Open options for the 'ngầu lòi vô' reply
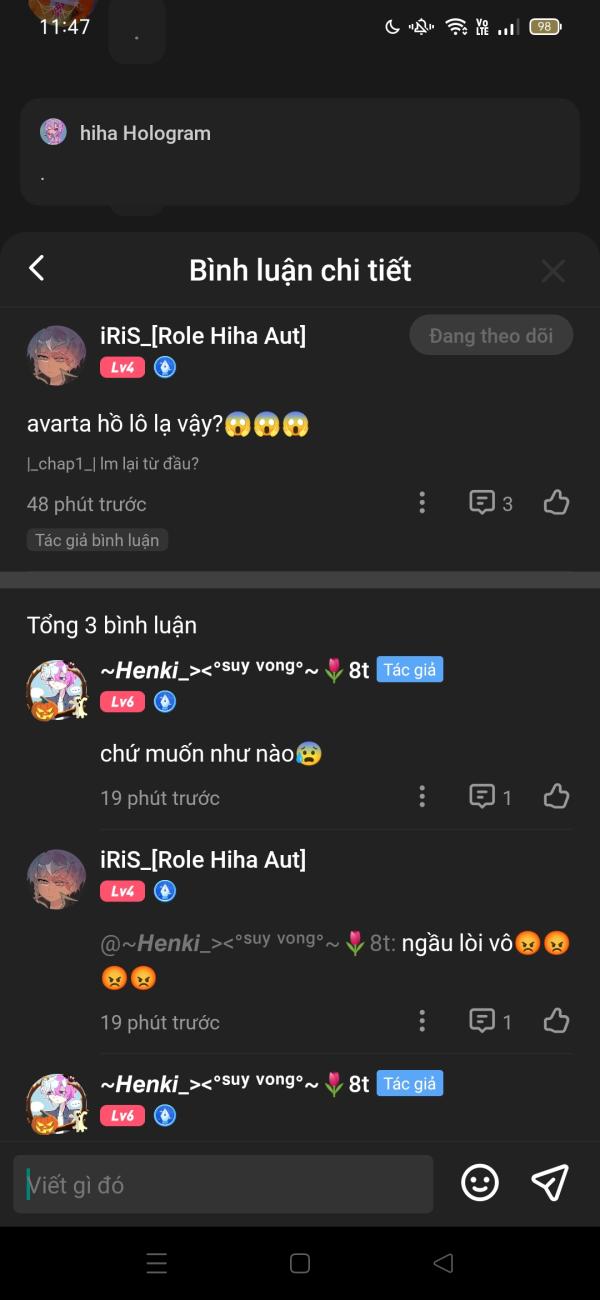This screenshot has height=1300, width=600. click(x=422, y=1021)
